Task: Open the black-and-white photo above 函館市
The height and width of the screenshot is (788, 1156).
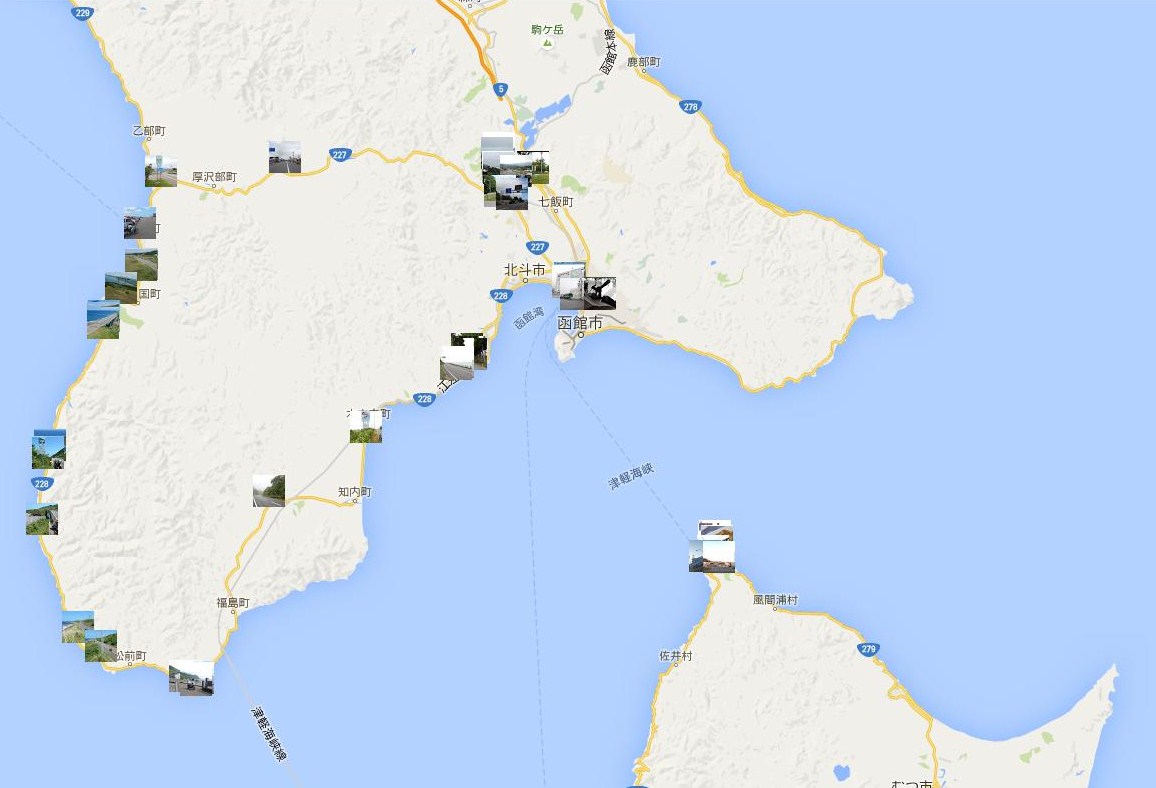Action: click(x=600, y=293)
